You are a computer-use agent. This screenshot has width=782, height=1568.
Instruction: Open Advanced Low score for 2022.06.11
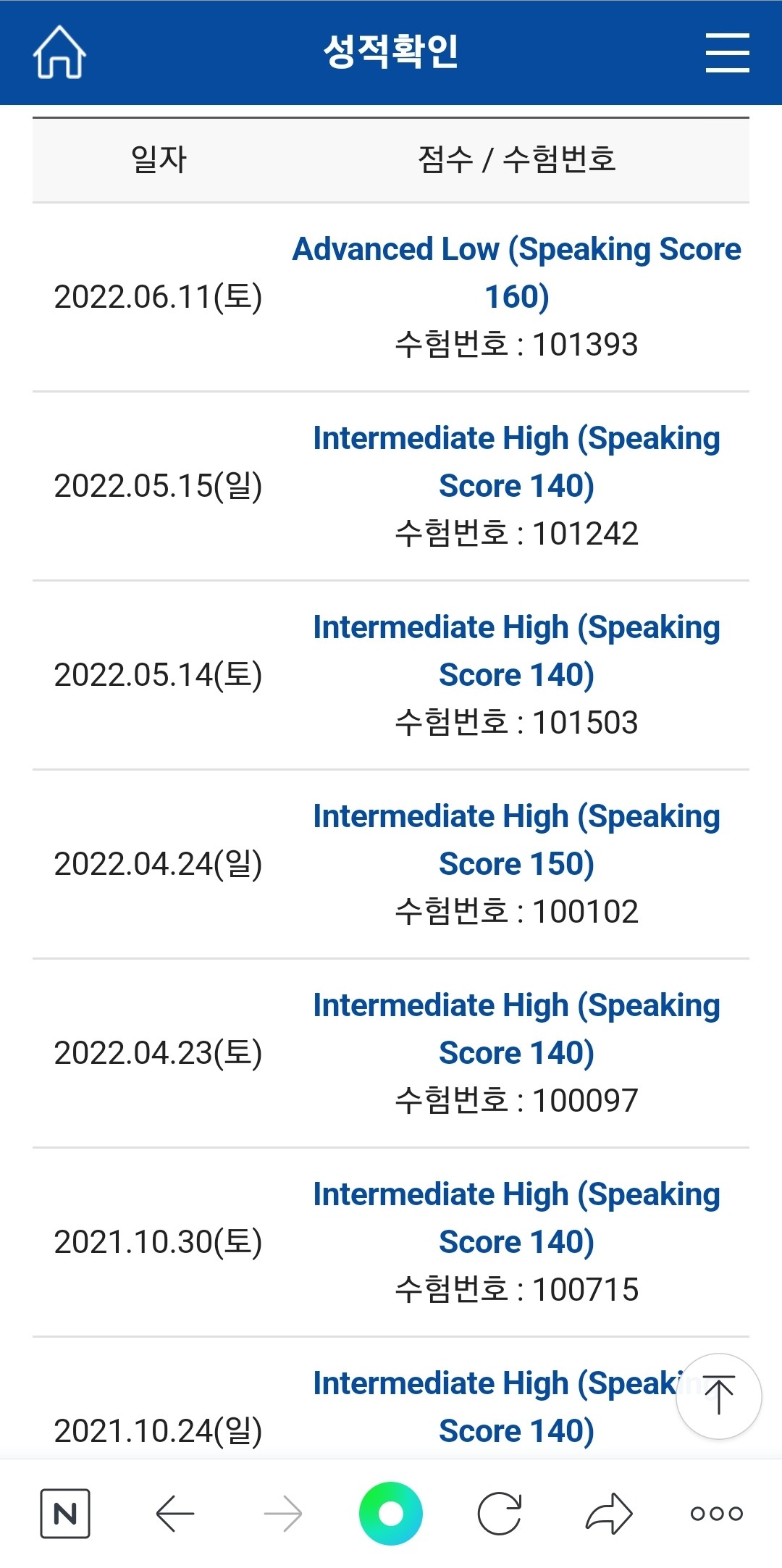(x=516, y=273)
